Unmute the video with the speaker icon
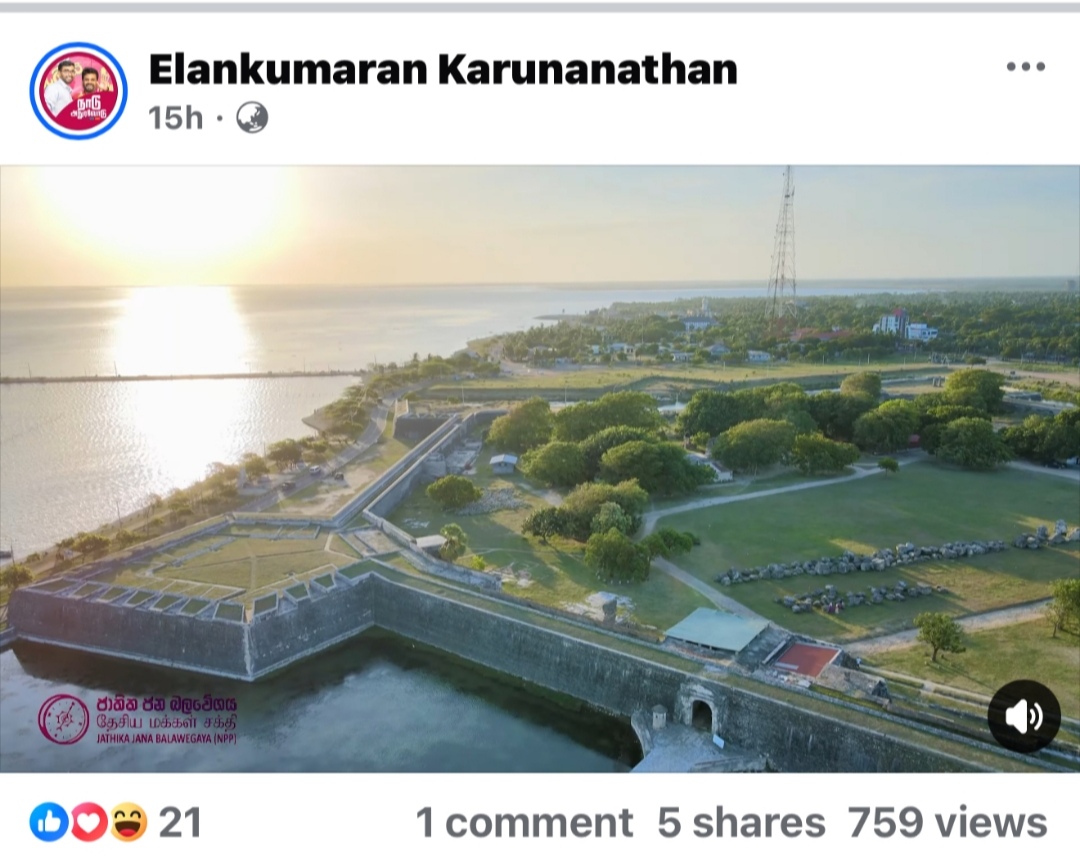This screenshot has height=863, width=1080. click(x=1023, y=716)
